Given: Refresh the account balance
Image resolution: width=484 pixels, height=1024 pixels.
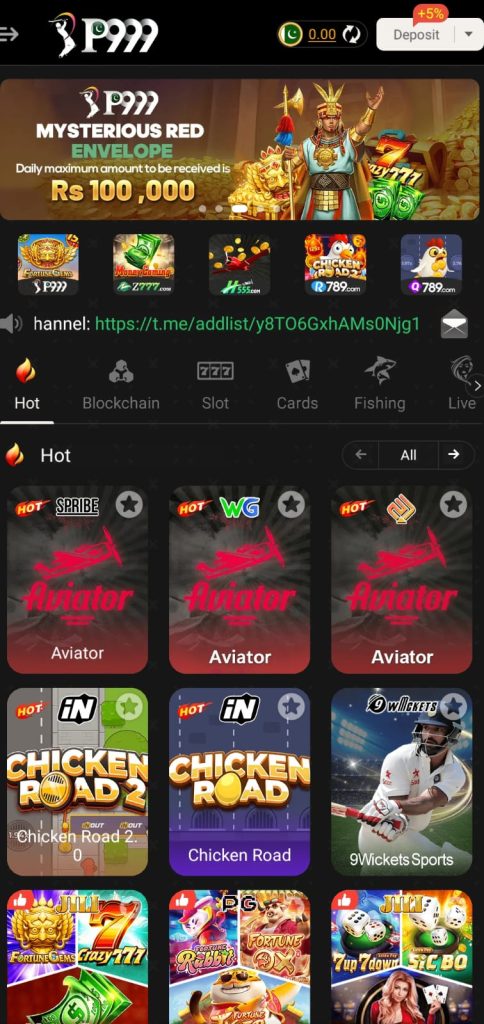Looking at the screenshot, I should [x=353, y=35].
